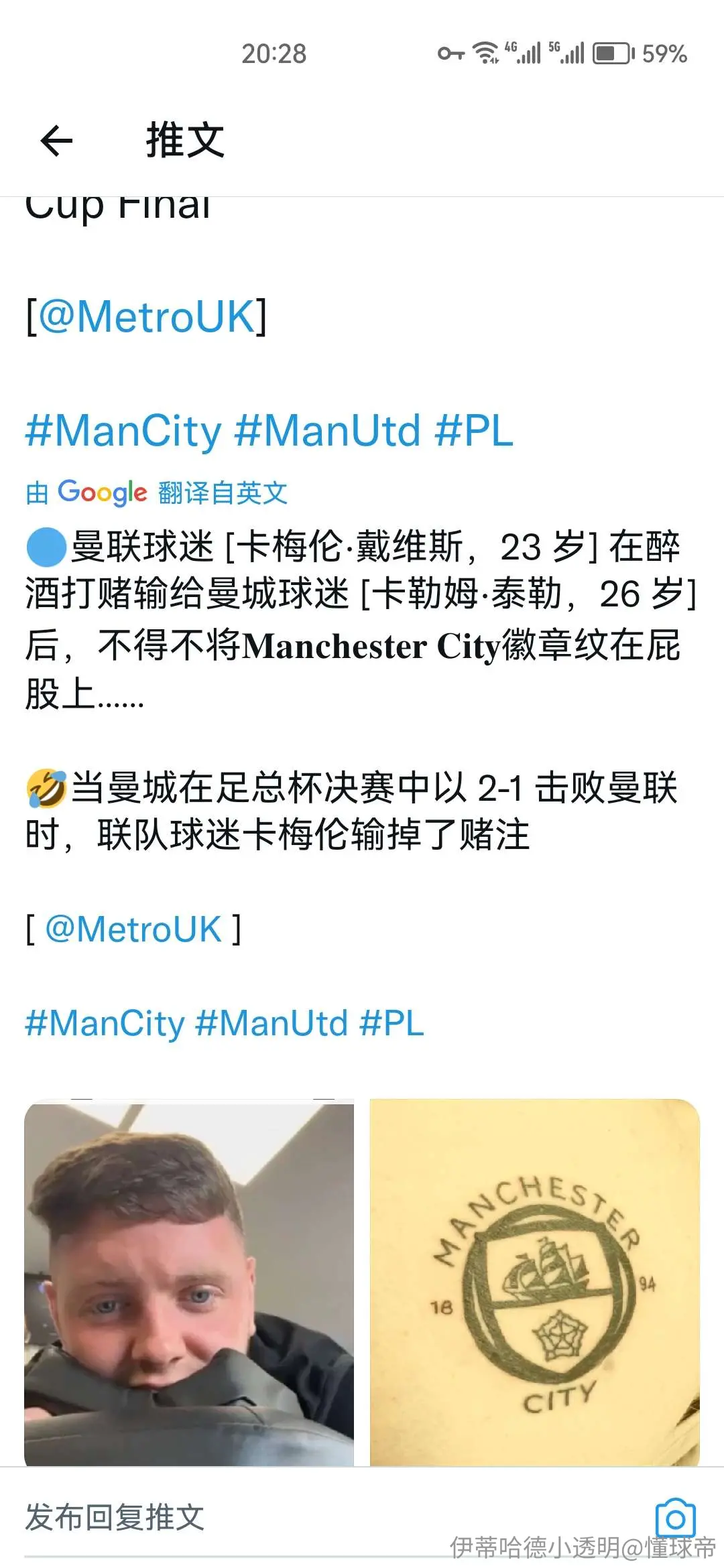
Task: Open #ManCity hashtag in the original English tweet
Action: [x=123, y=430]
